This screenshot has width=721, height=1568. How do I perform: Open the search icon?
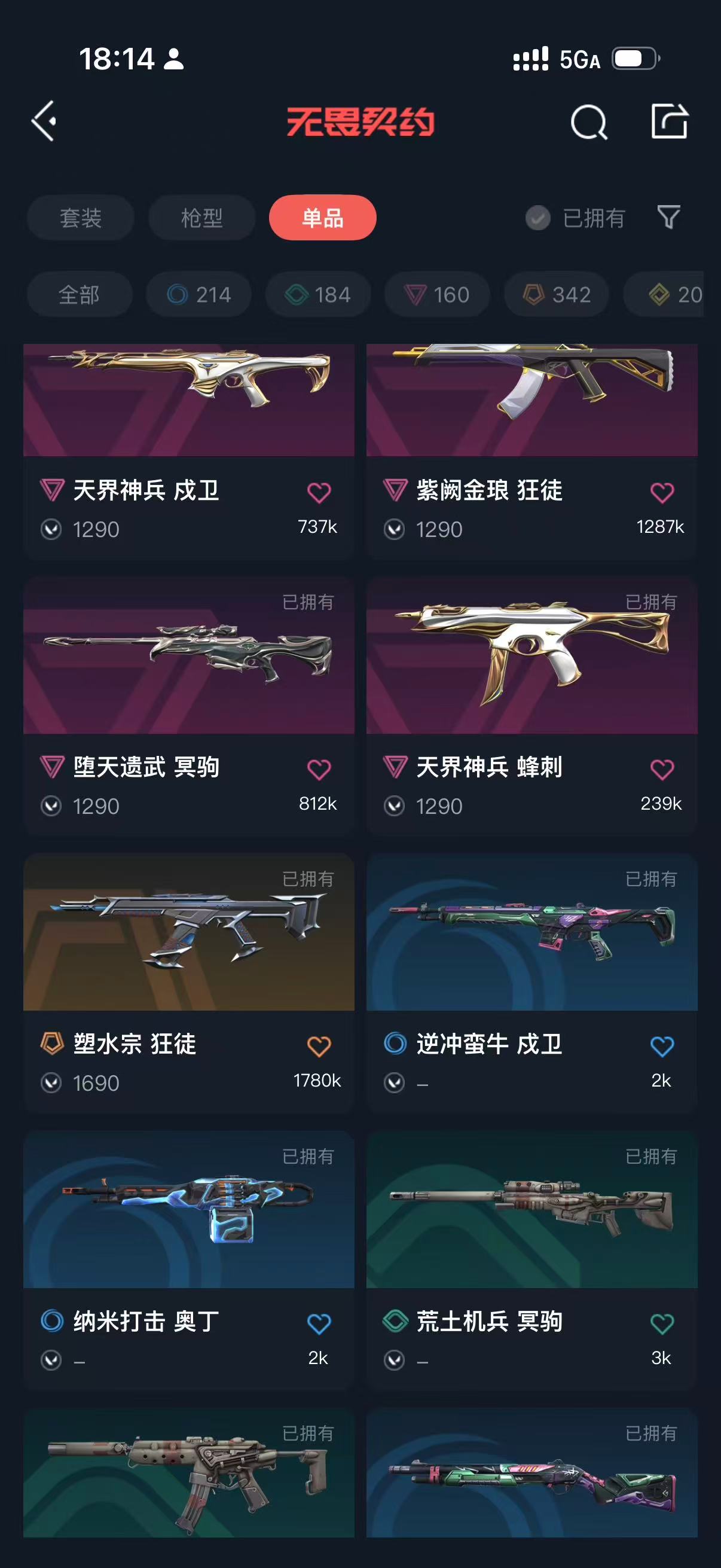coord(588,122)
